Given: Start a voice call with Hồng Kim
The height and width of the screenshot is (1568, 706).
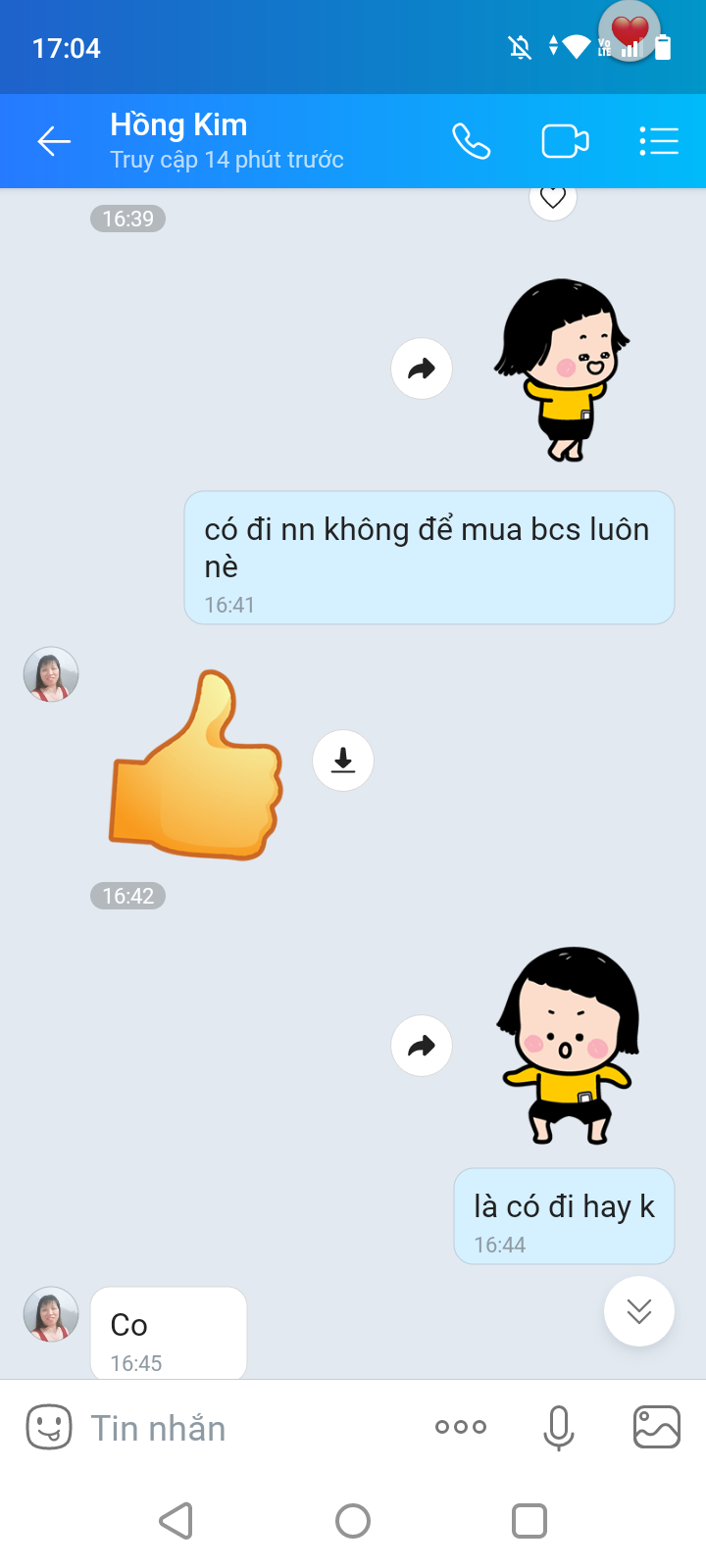Looking at the screenshot, I should tap(471, 142).
